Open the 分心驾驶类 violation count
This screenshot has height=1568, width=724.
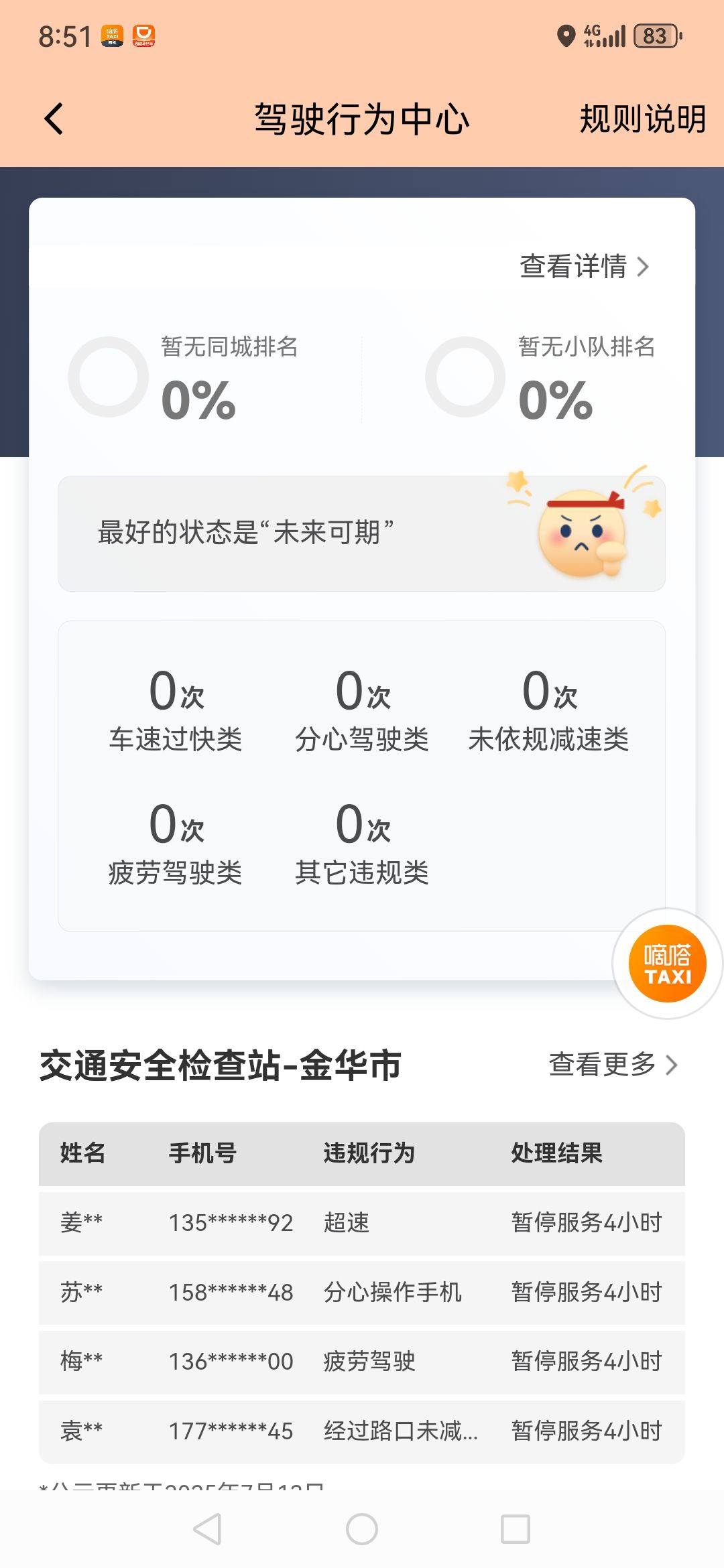click(x=362, y=710)
